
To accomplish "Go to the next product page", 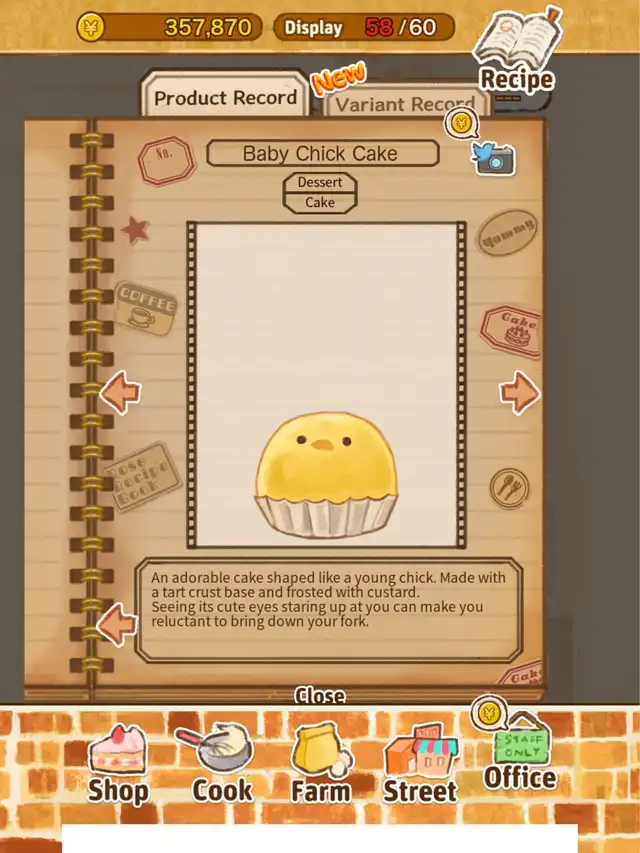I will pos(519,392).
